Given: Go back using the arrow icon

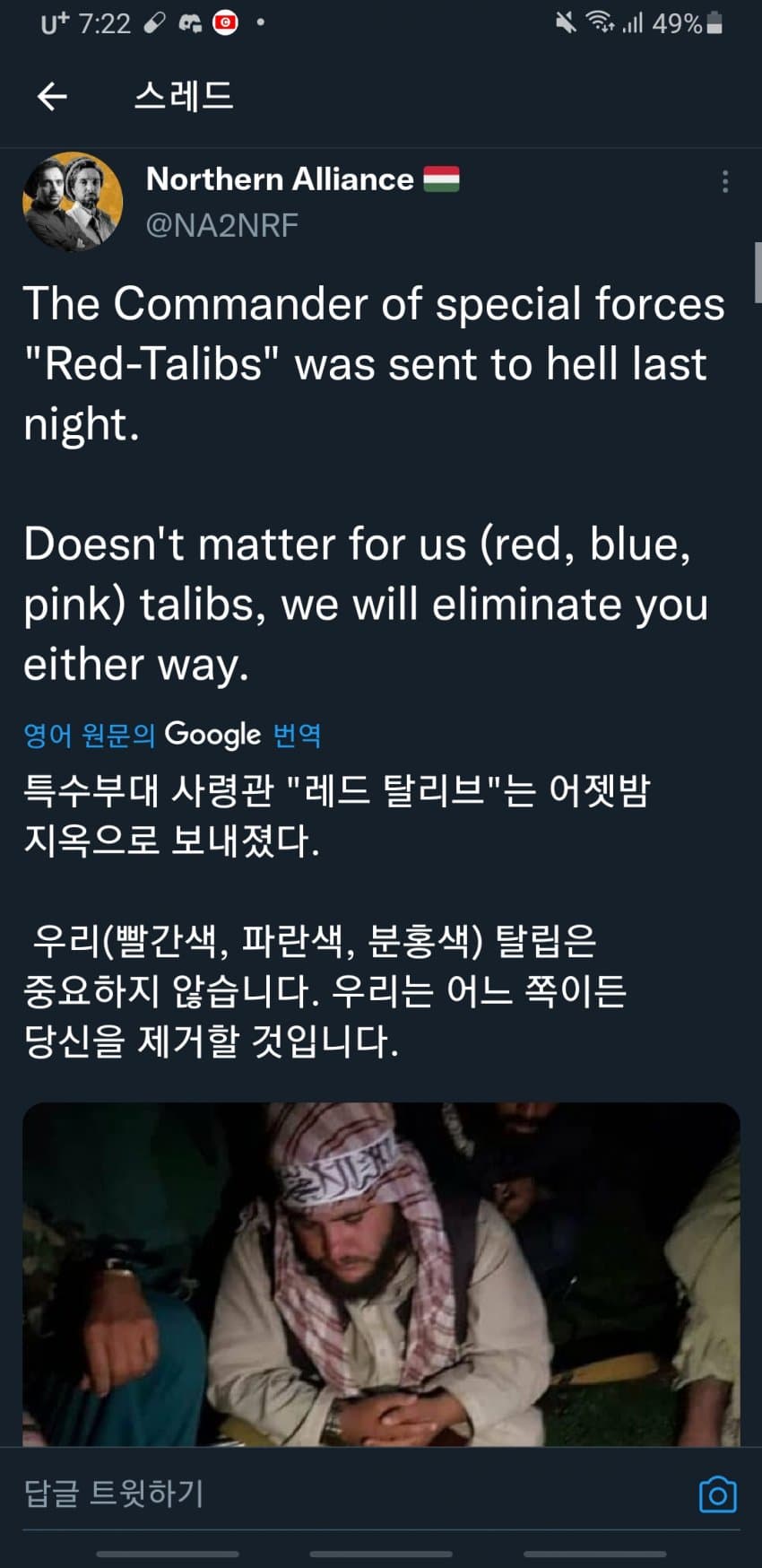Looking at the screenshot, I should [x=52, y=96].
